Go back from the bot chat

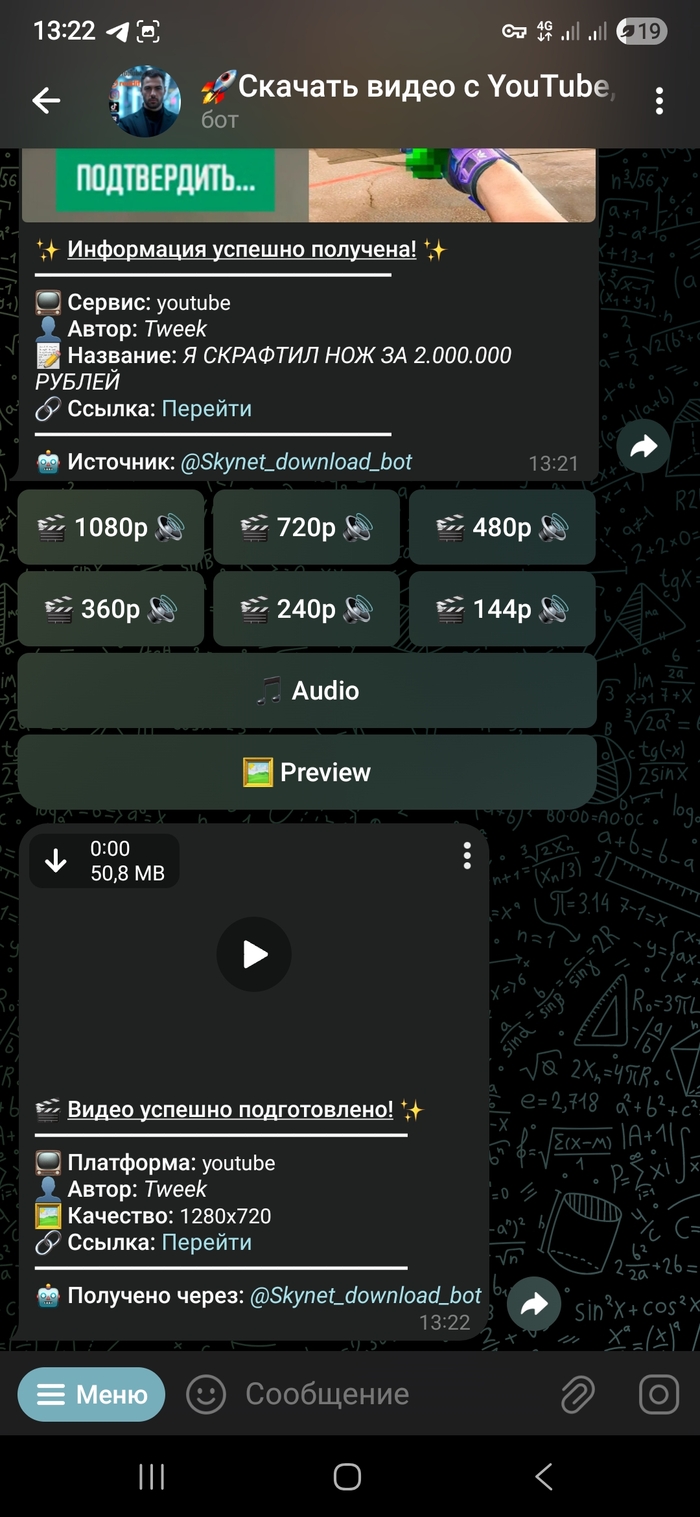46,100
